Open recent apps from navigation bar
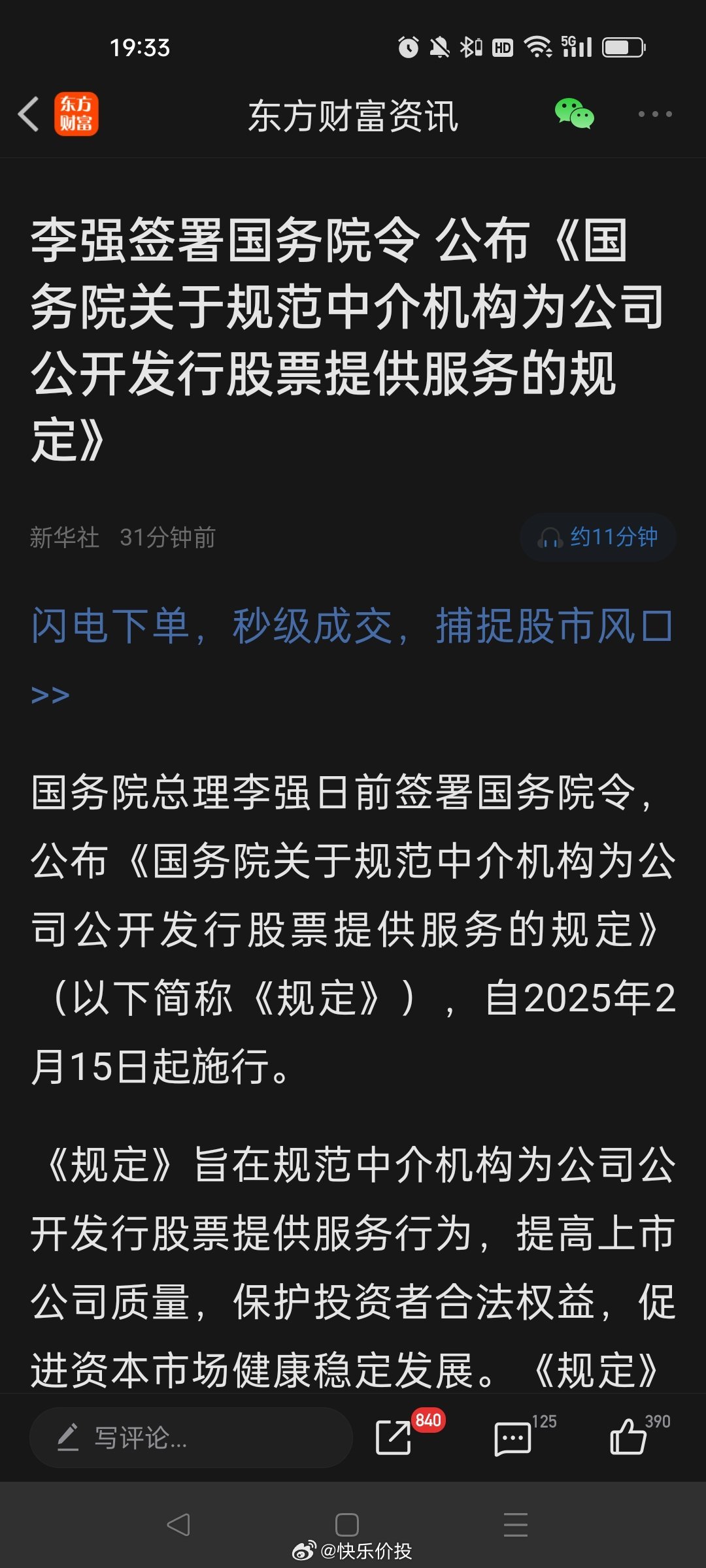 [x=515, y=1524]
